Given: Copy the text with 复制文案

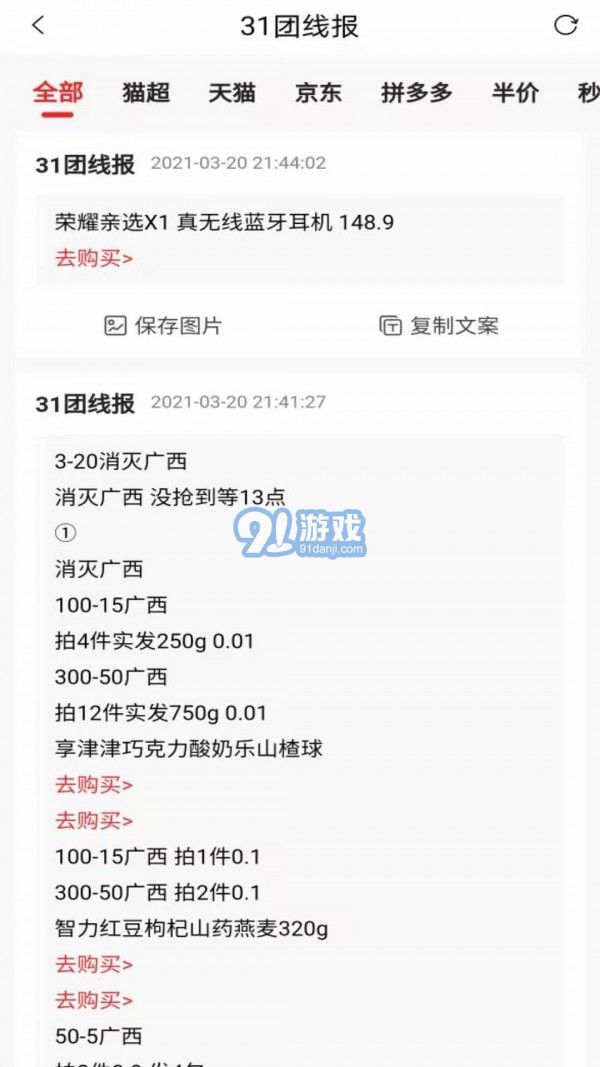Looking at the screenshot, I should (x=439, y=325).
